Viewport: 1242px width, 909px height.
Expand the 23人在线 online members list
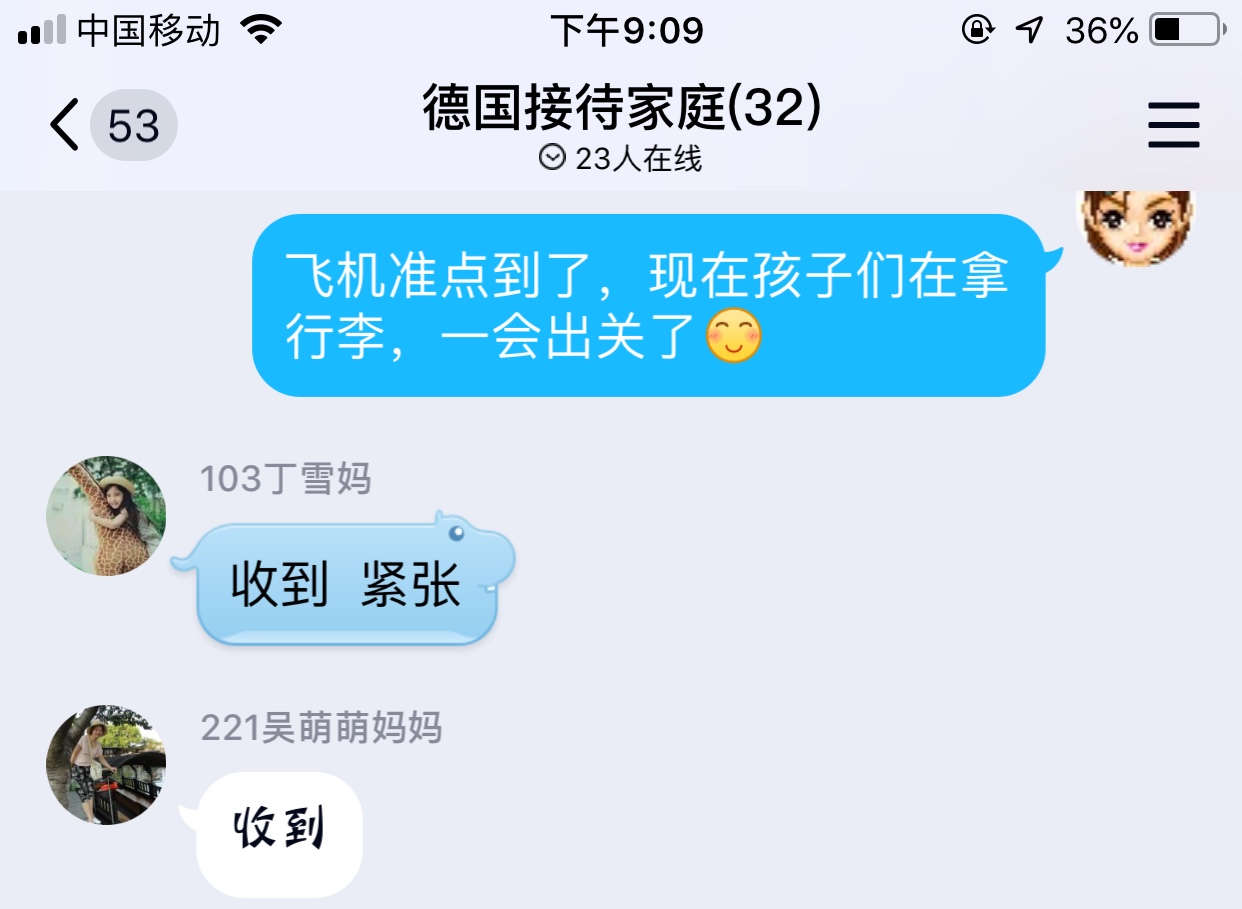click(621, 159)
